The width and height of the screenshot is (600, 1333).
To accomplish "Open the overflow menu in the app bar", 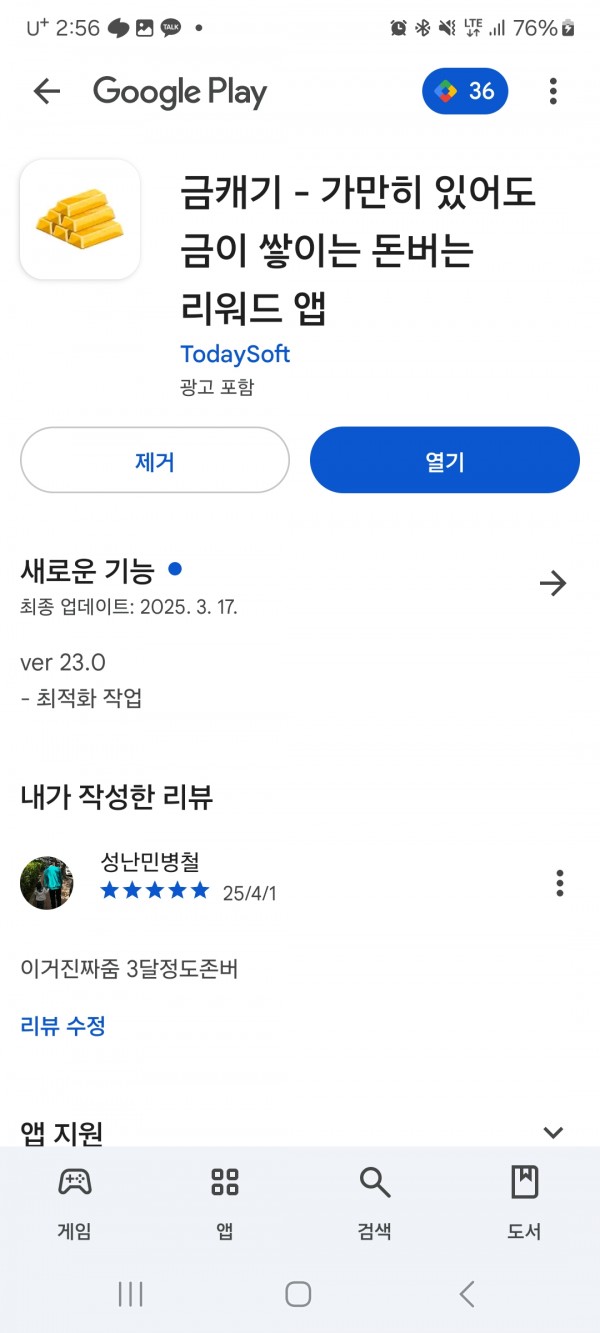I will 553,92.
